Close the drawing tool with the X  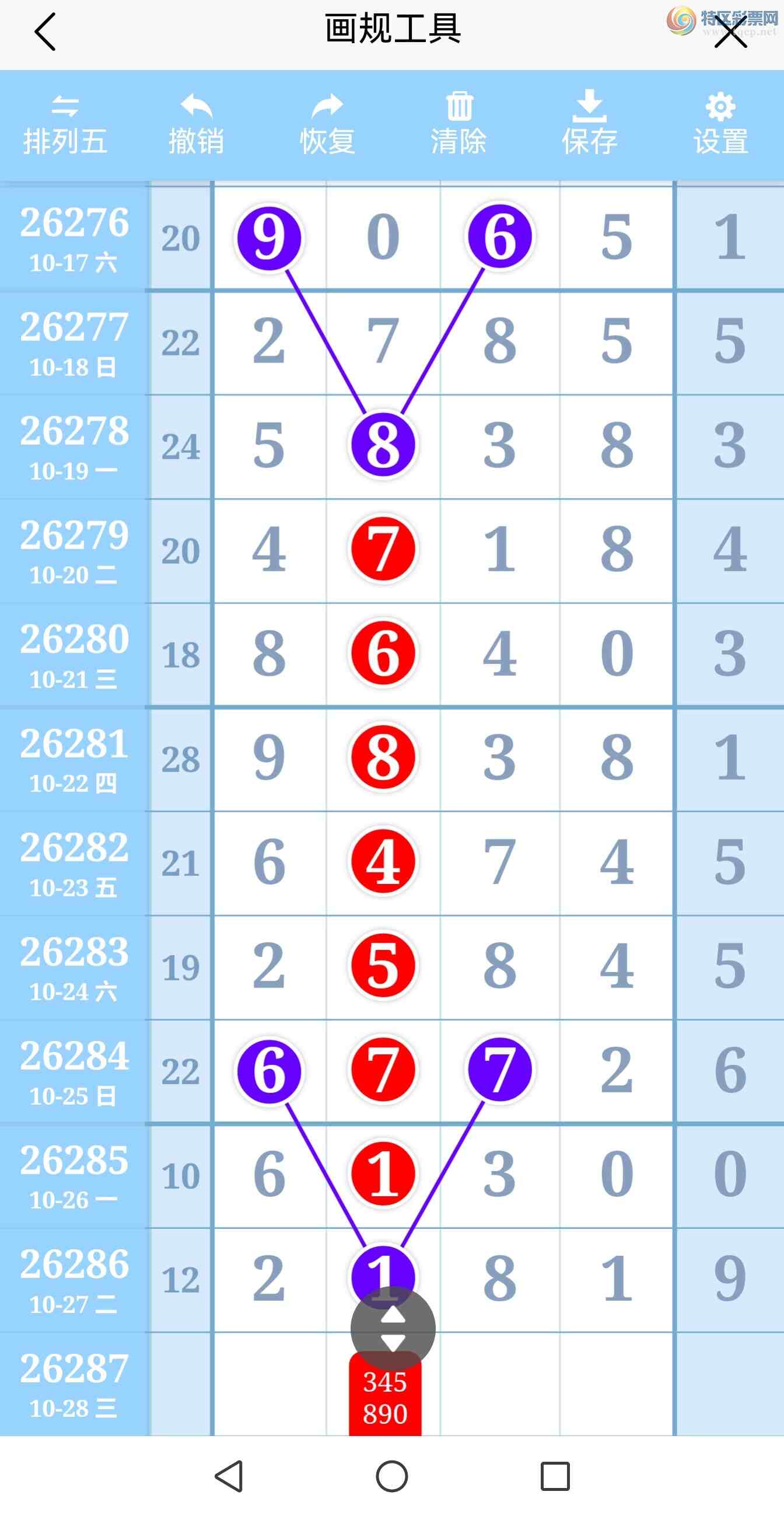[x=730, y=32]
